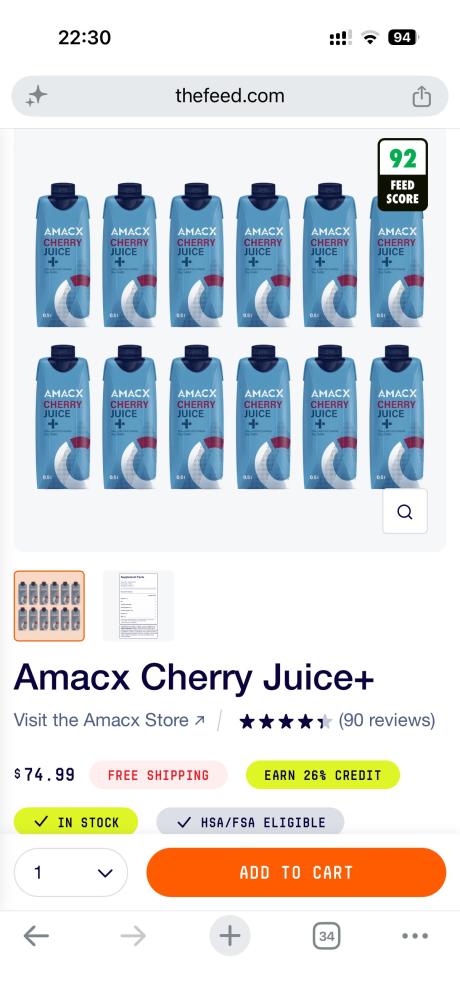The width and height of the screenshot is (460, 1000).
Task: Show the 34 open tabs
Action: tap(326, 936)
